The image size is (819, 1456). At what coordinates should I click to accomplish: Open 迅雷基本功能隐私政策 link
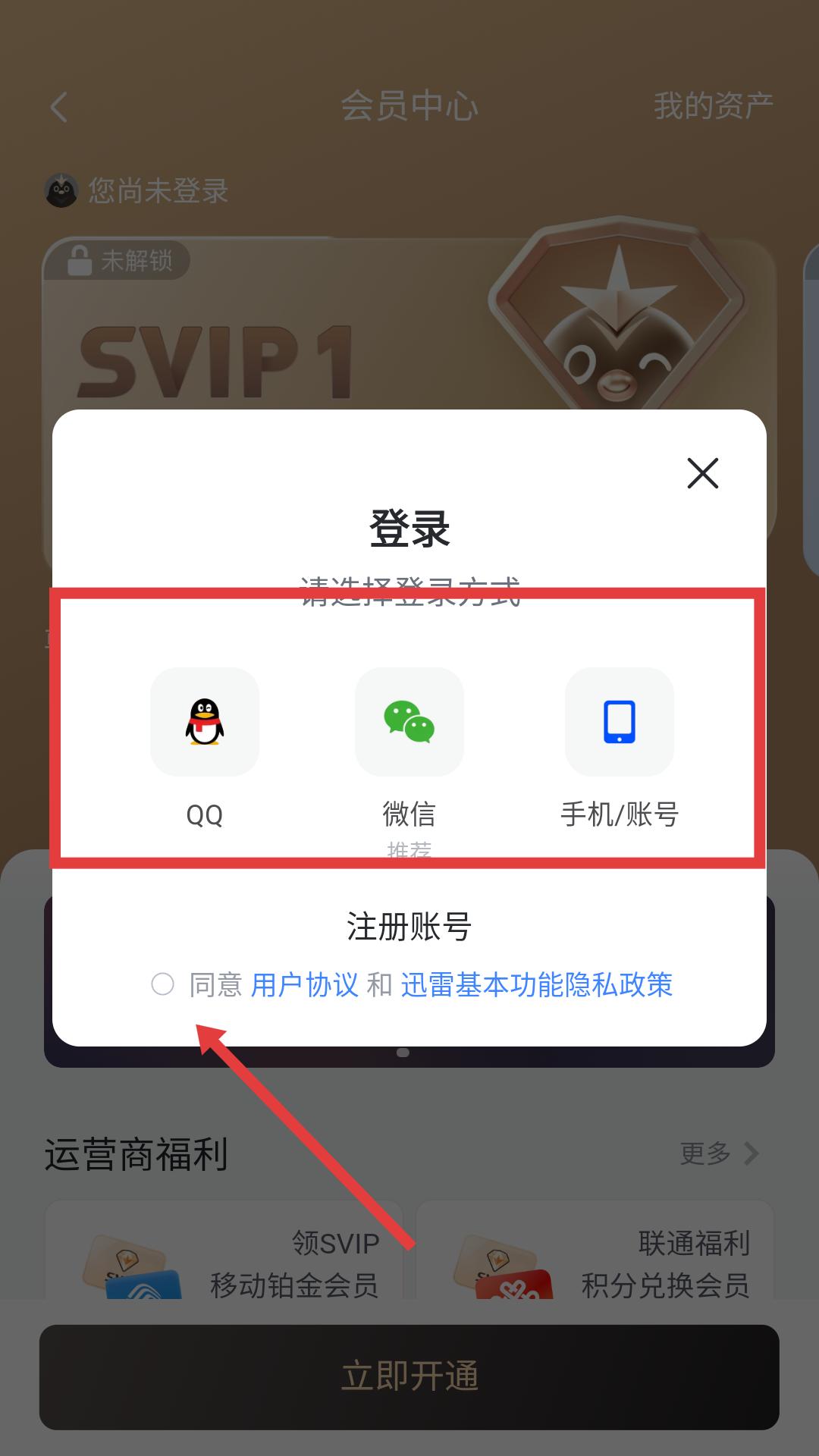(x=536, y=985)
